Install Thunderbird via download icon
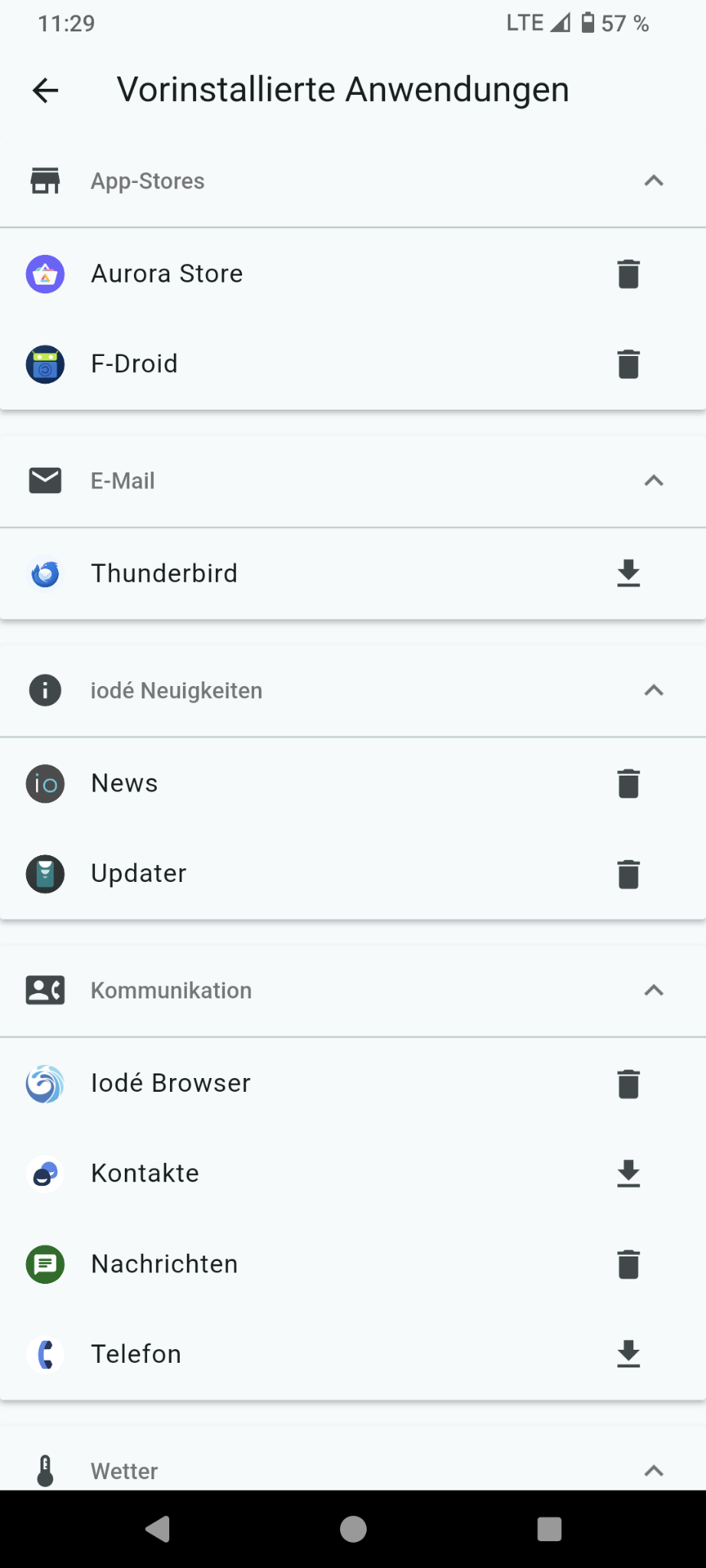 (628, 573)
